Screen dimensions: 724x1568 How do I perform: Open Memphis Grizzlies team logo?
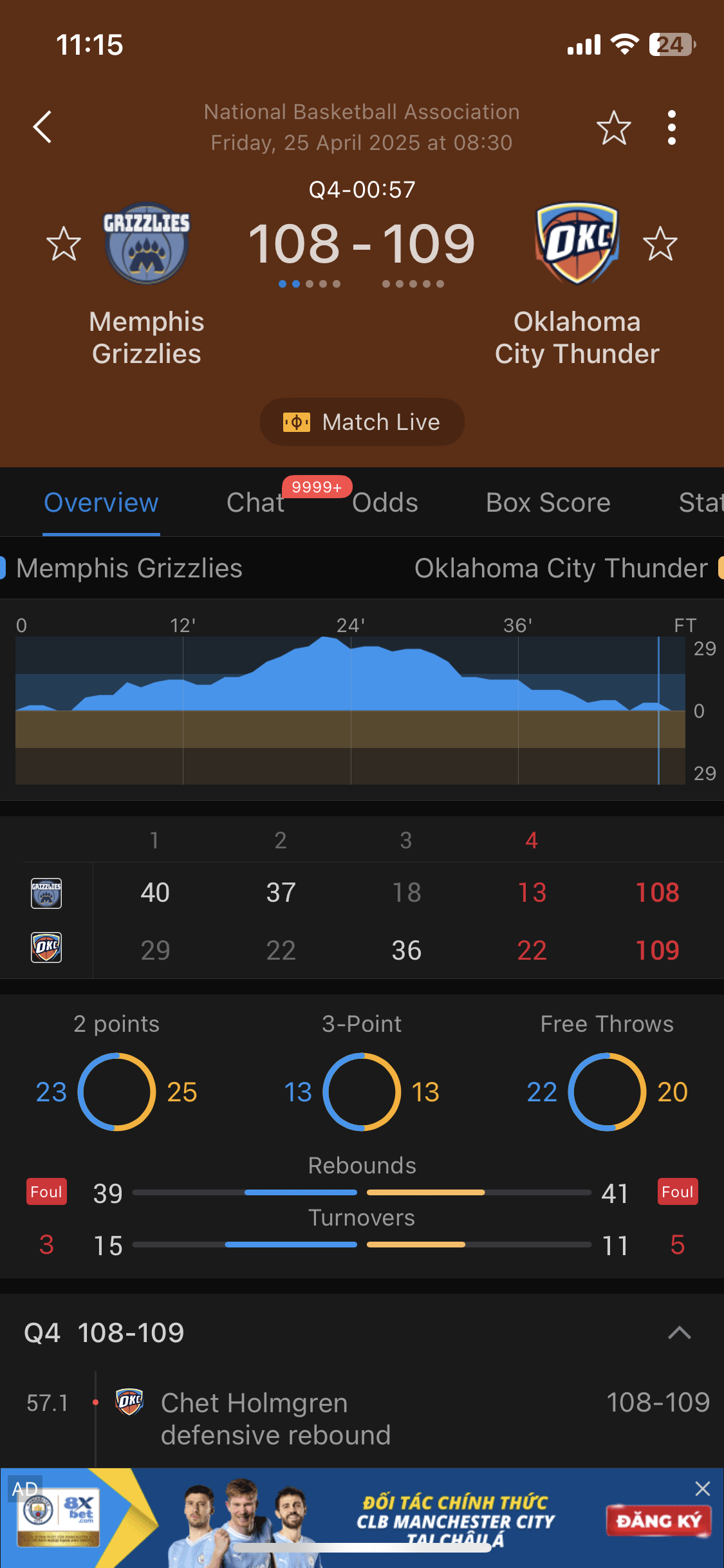coord(147,244)
